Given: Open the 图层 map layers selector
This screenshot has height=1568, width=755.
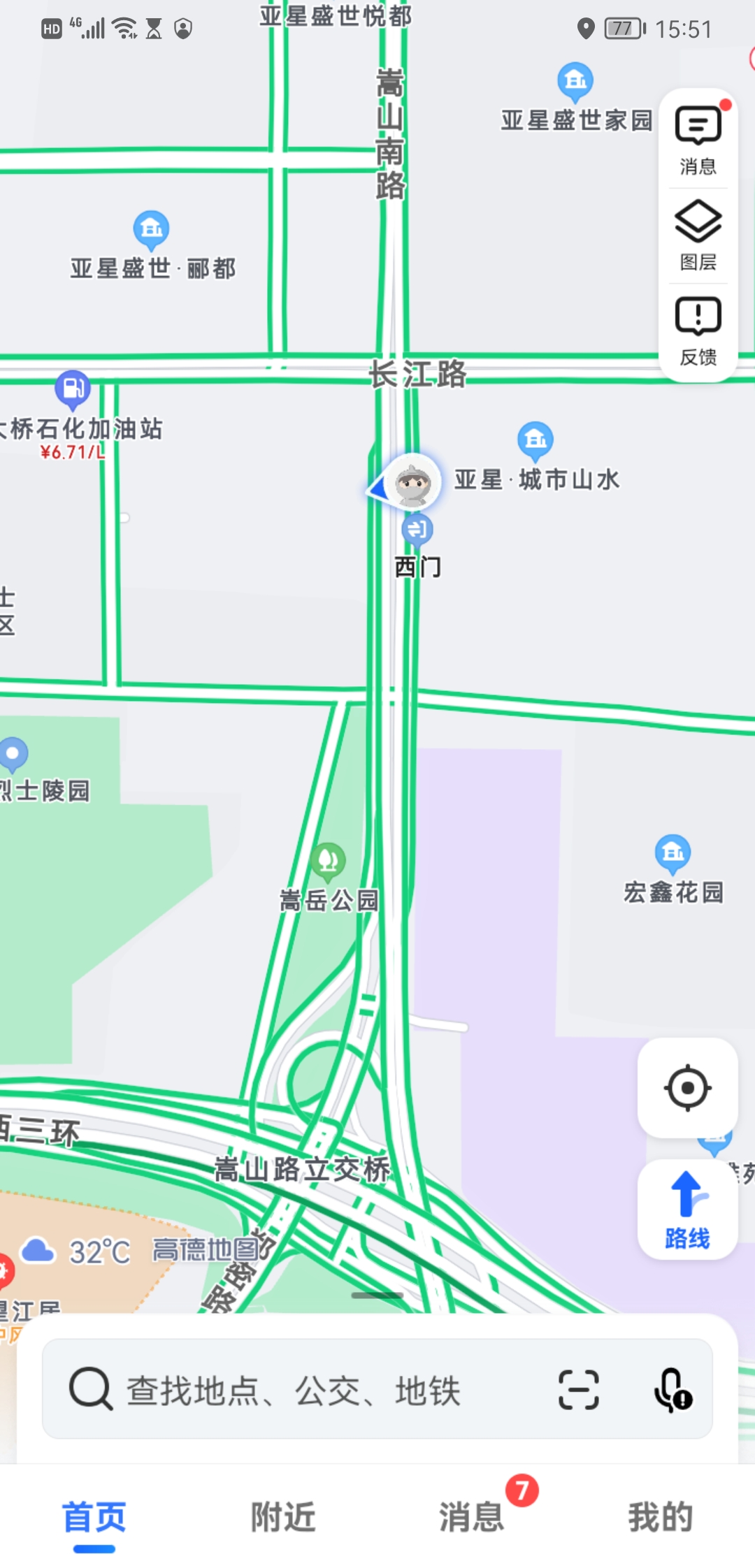Looking at the screenshot, I should (x=698, y=236).
